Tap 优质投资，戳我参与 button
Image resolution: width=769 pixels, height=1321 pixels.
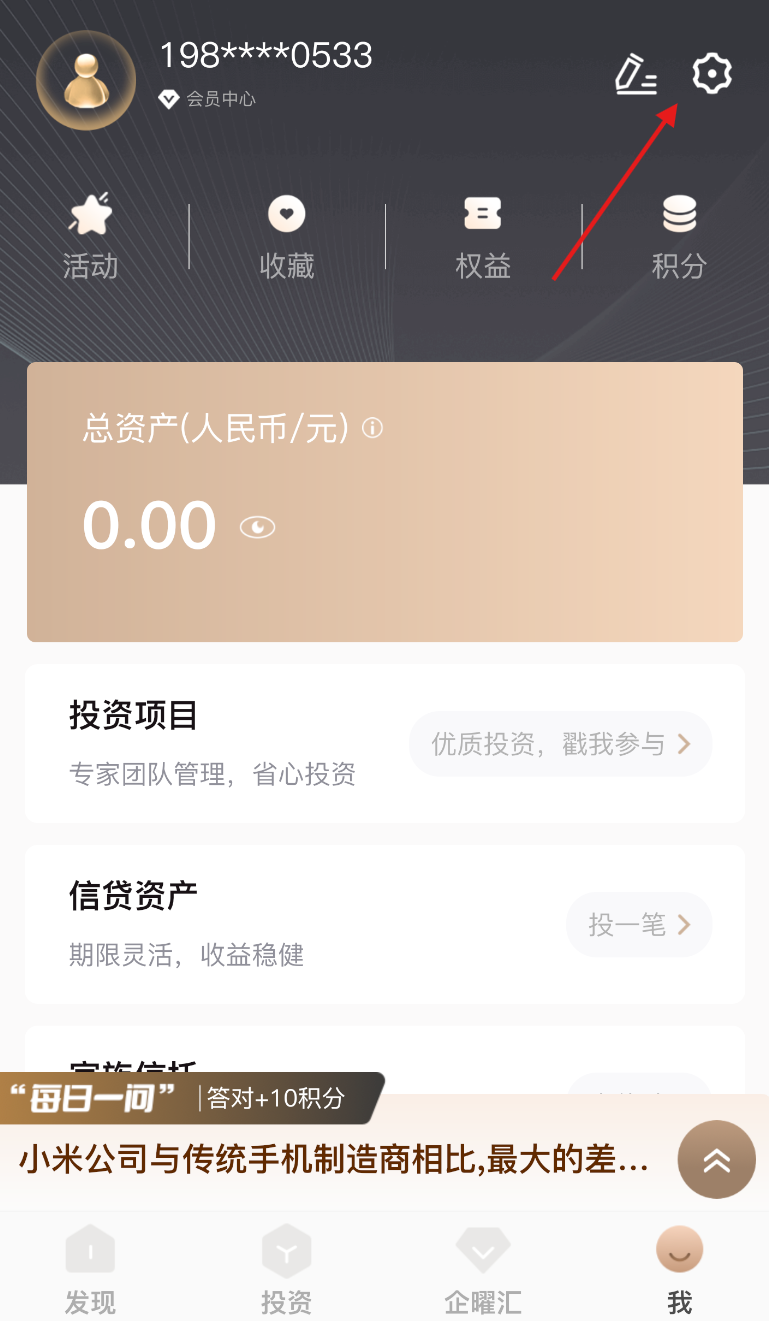point(560,744)
